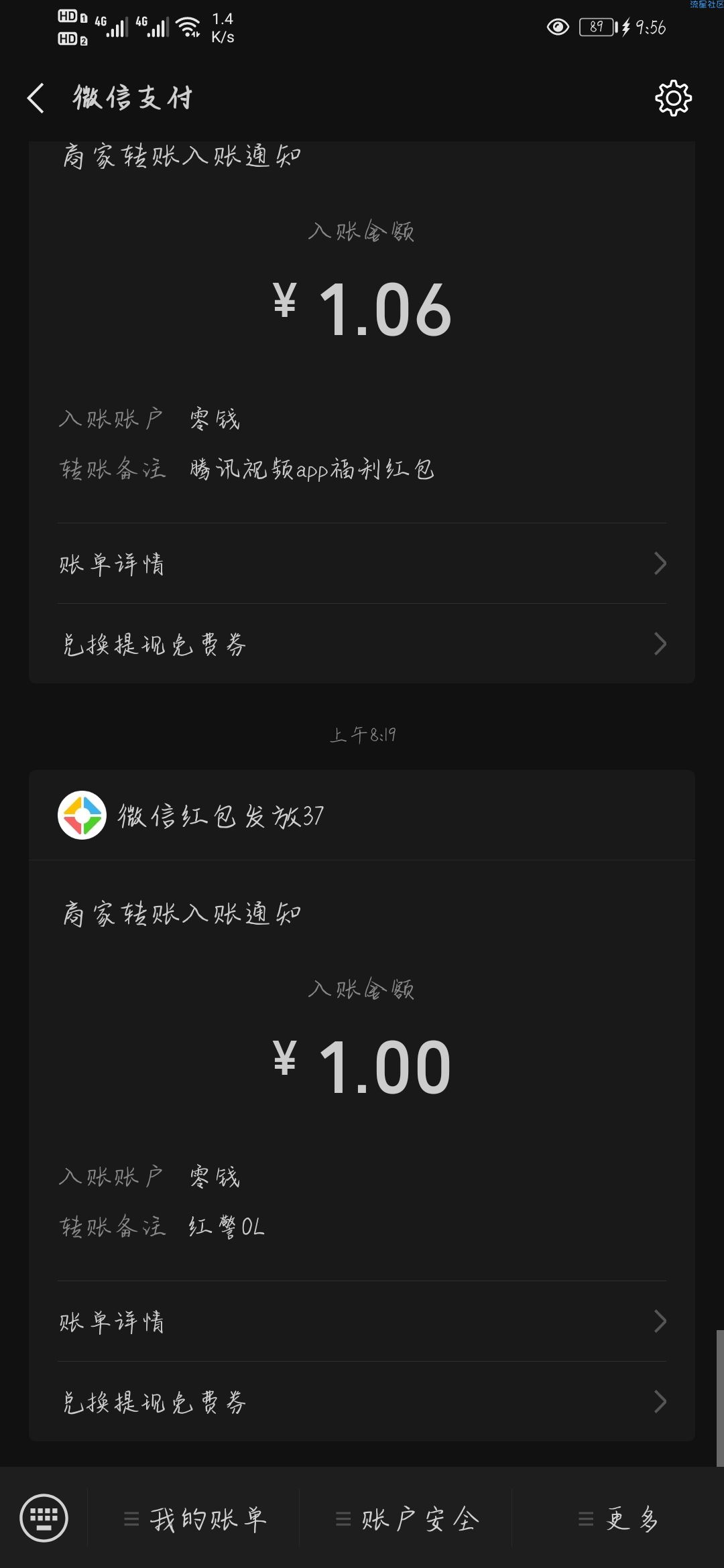The image size is (724, 1568).
Task: View 账单详情 for the 红警OL transfer
Action: (x=362, y=1321)
